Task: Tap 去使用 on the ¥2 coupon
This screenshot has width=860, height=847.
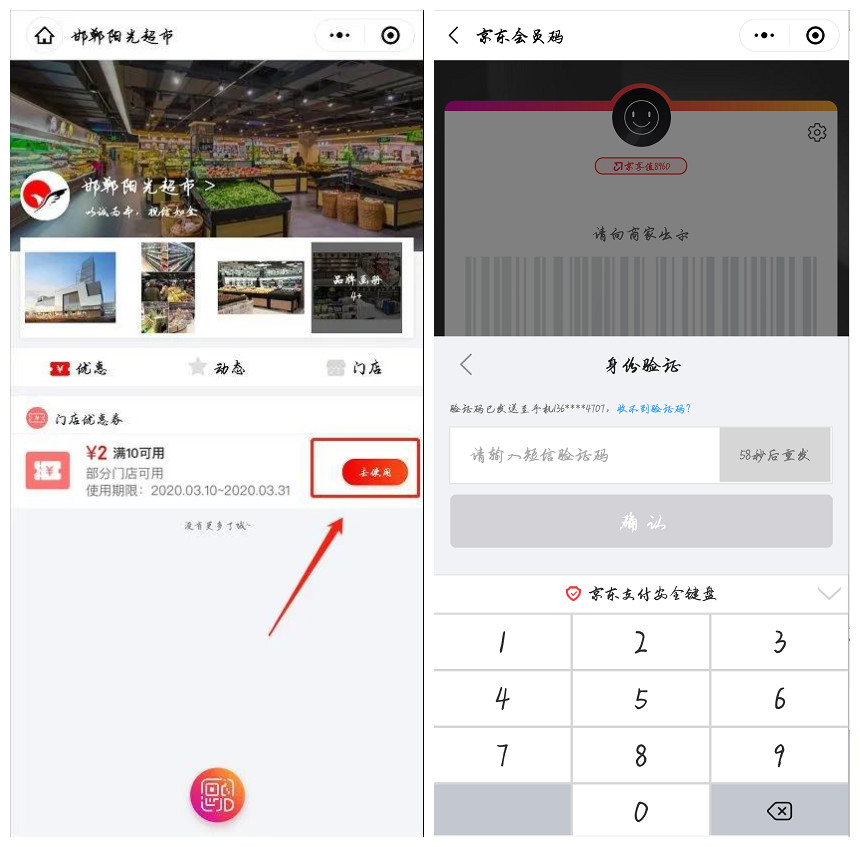Action: tap(374, 472)
